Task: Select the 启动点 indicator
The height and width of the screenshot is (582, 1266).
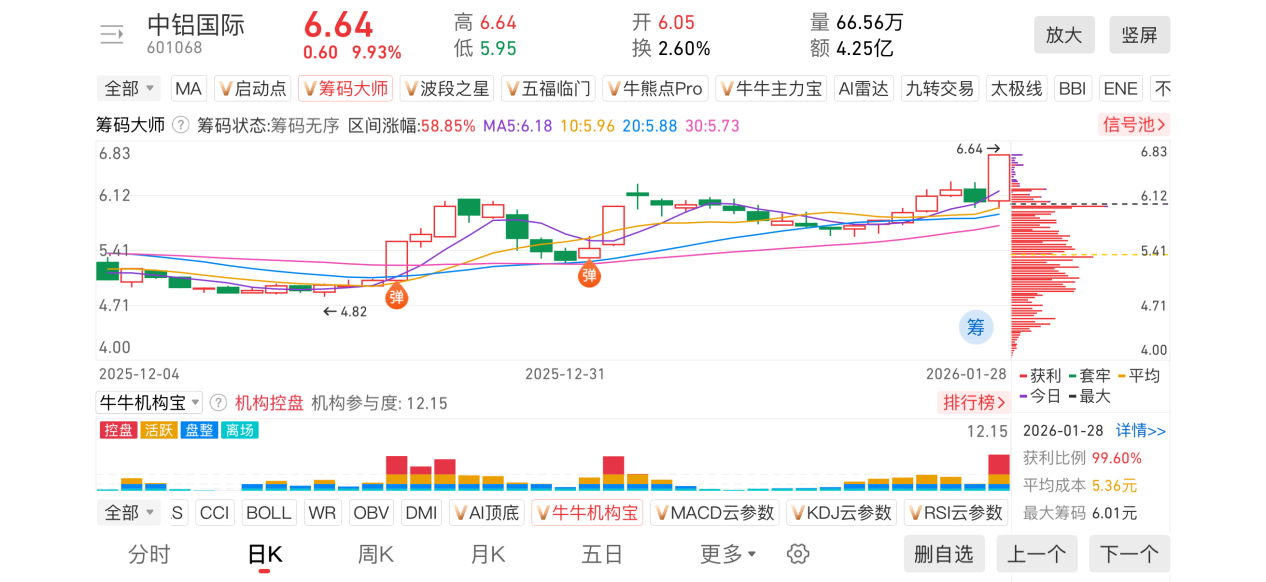Action: pos(252,89)
